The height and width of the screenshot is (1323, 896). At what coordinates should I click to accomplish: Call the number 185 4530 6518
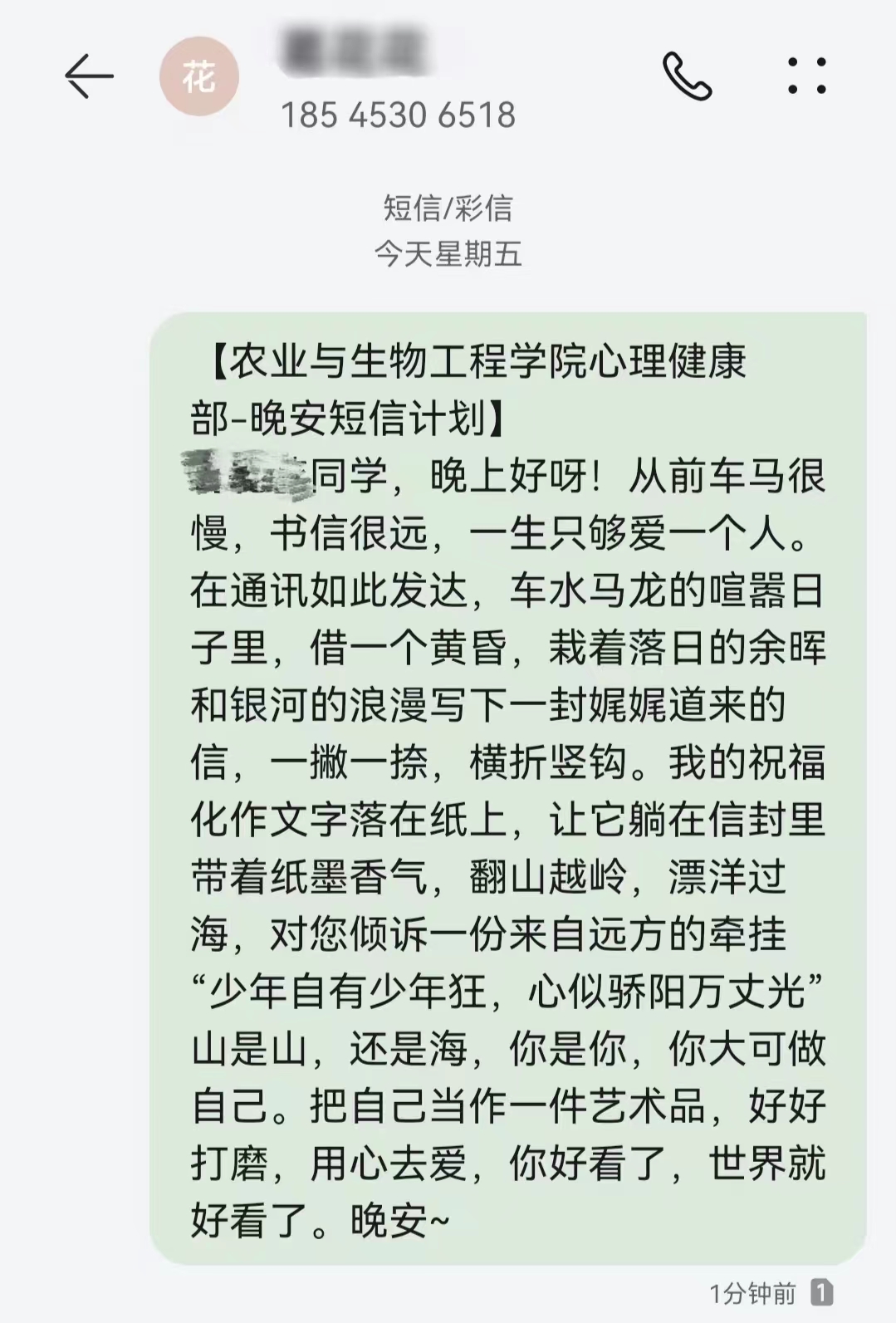(x=687, y=76)
